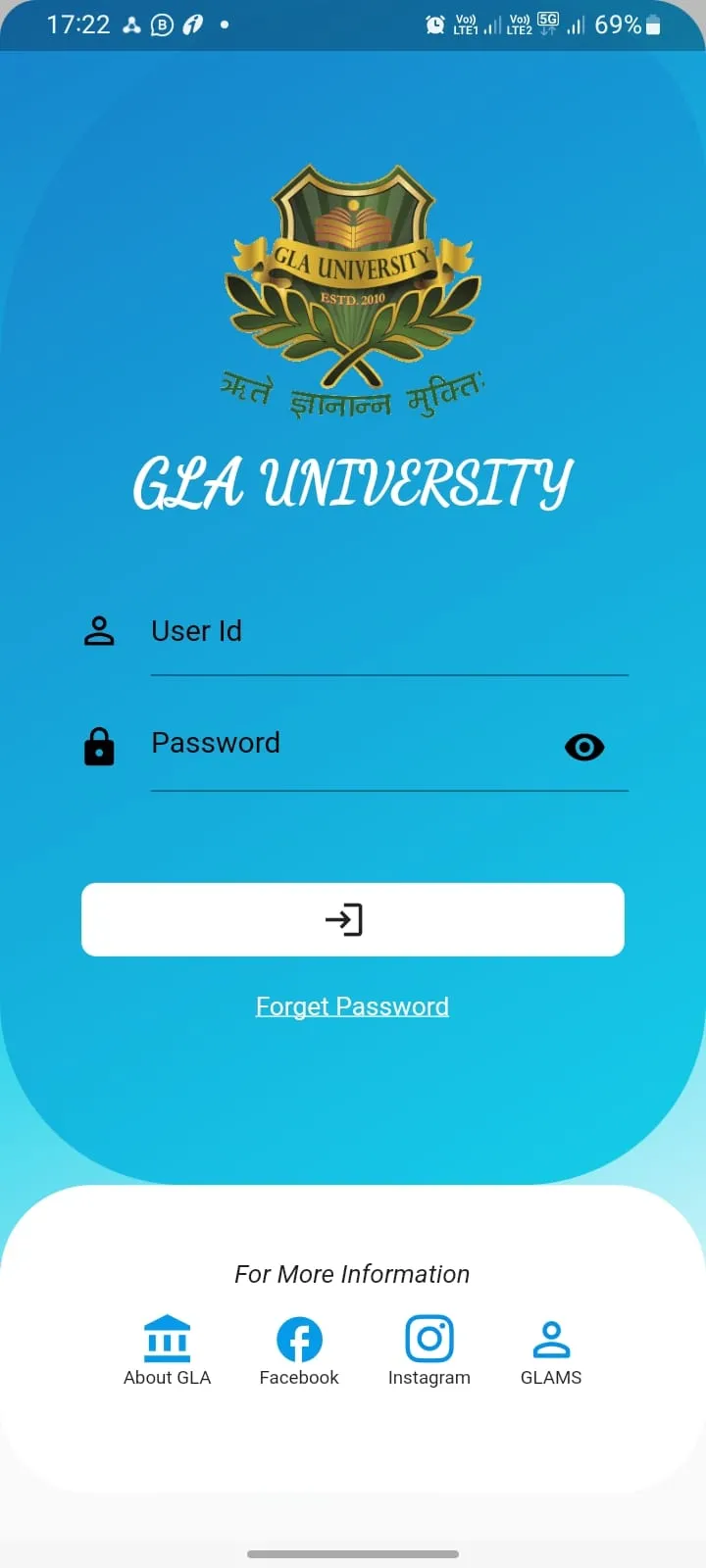Tap the For More Information heading
This screenshot has height=1568, width=706.
(352, 1274)
